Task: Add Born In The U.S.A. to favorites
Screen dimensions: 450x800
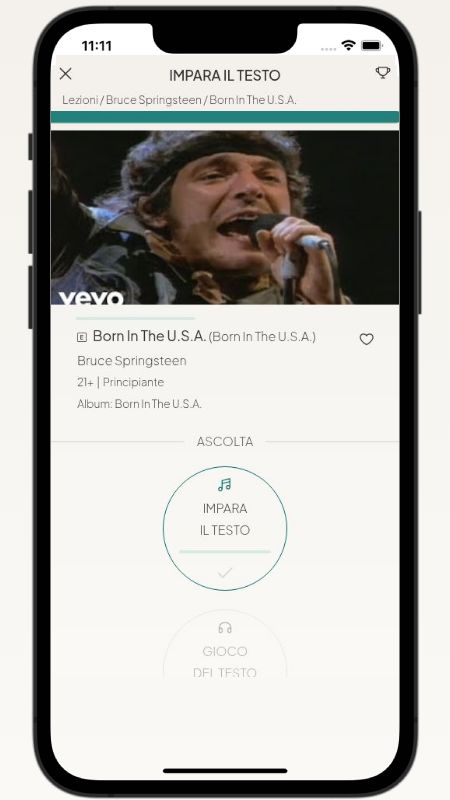Action: [x=366, y=339]
